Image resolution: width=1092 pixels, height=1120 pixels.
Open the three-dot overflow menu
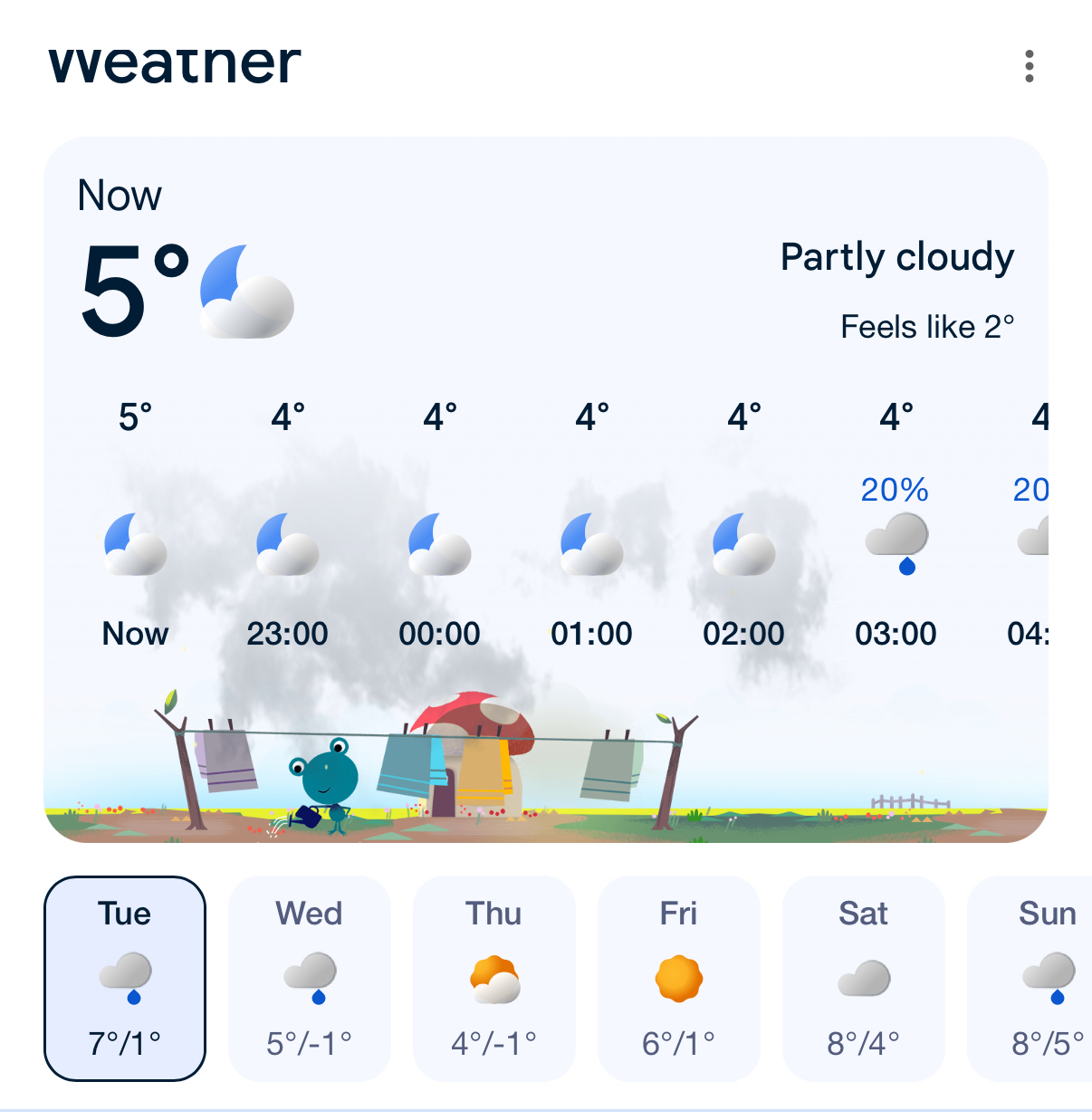point(1029,66)
